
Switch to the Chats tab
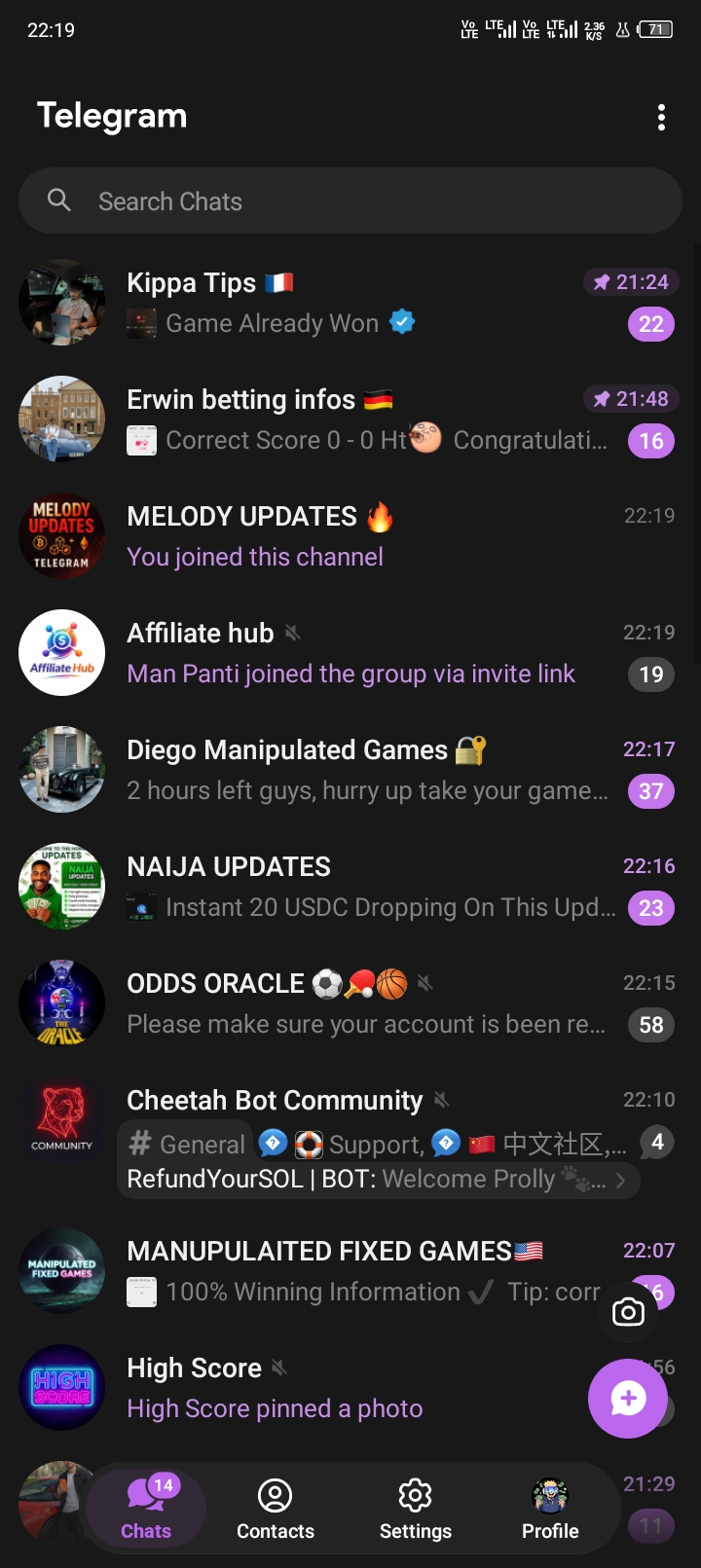[x=146, y=1508]
